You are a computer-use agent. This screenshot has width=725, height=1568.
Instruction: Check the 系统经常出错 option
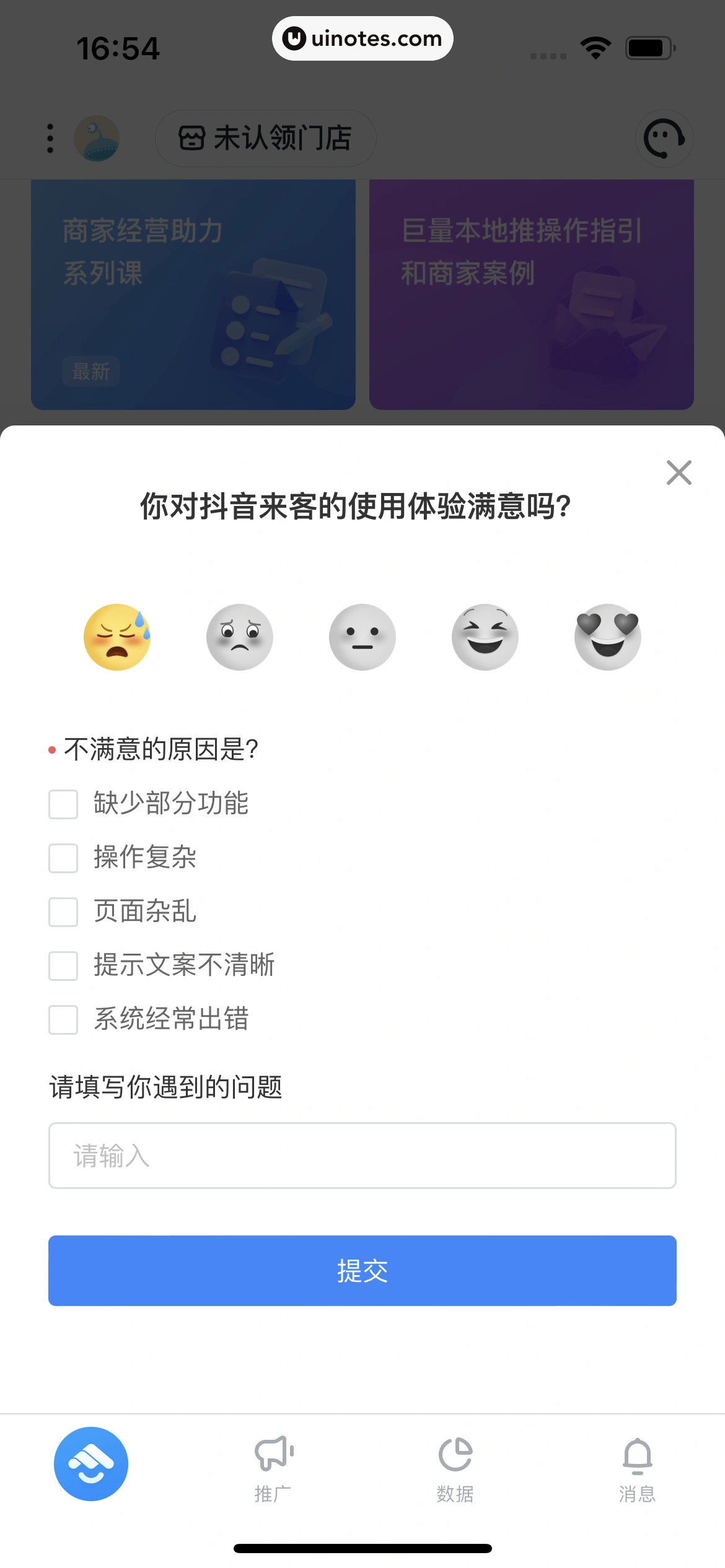click(x=63, y=1021)
